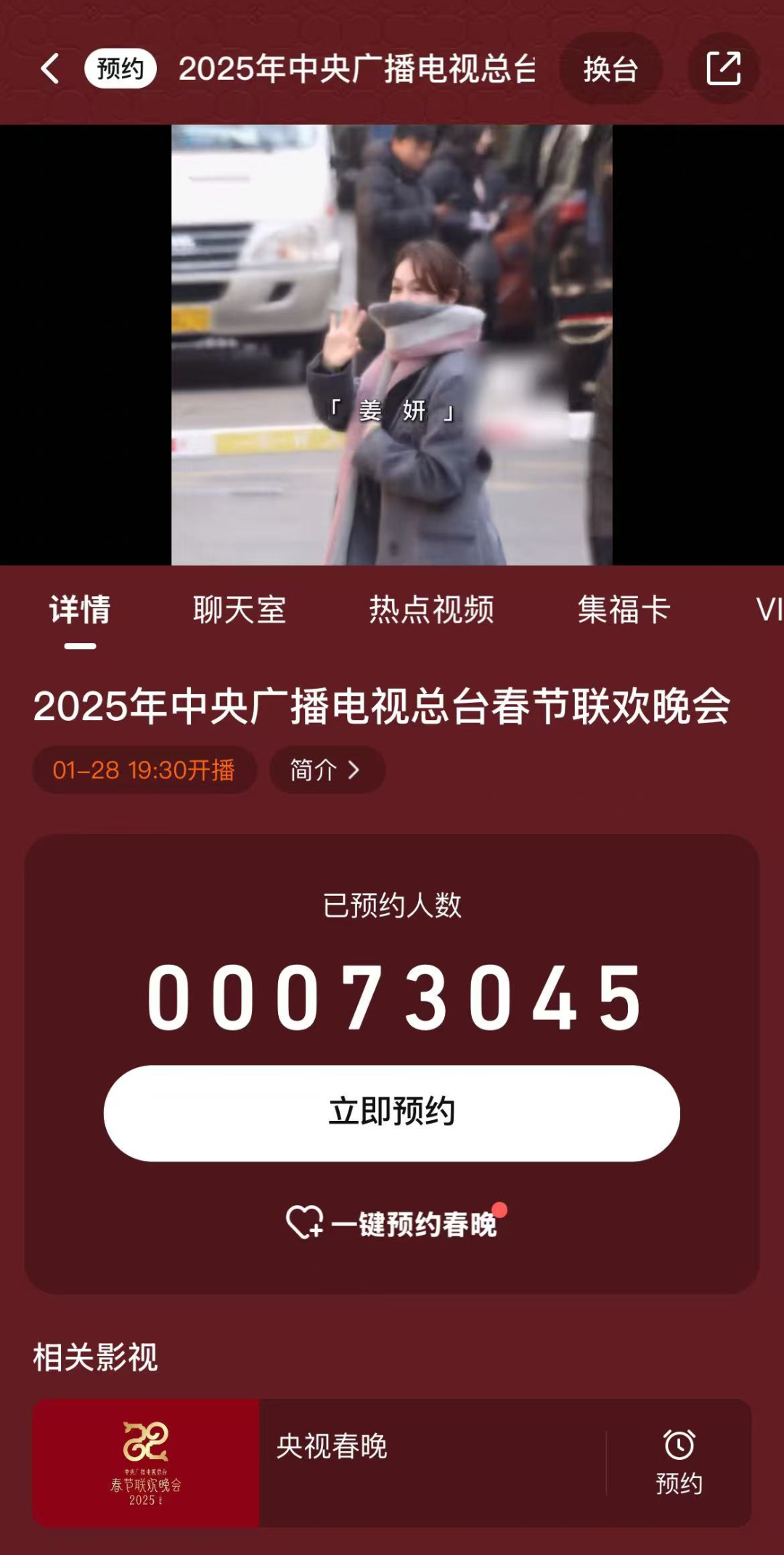This screenshot has height=1555, width=784.
Task: Switch to the 聊天室 tab
Action: click(x=240, y=610)
